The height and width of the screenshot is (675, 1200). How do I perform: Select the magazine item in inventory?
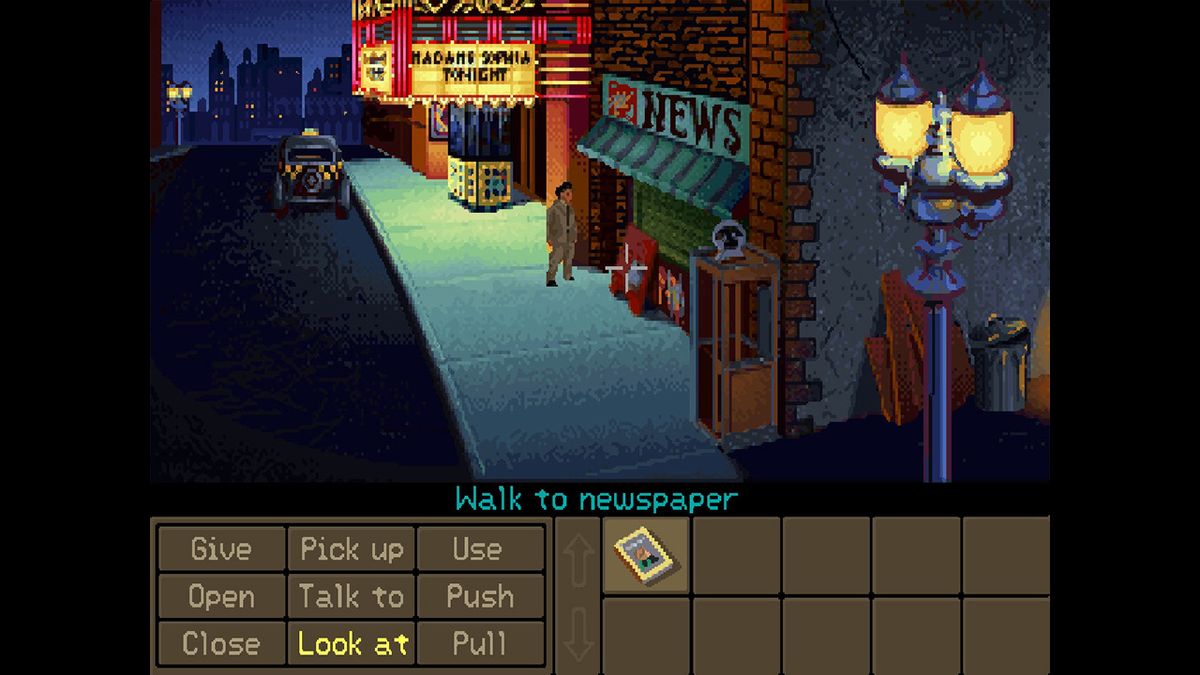pyautogui.click(x=646, y=555)
